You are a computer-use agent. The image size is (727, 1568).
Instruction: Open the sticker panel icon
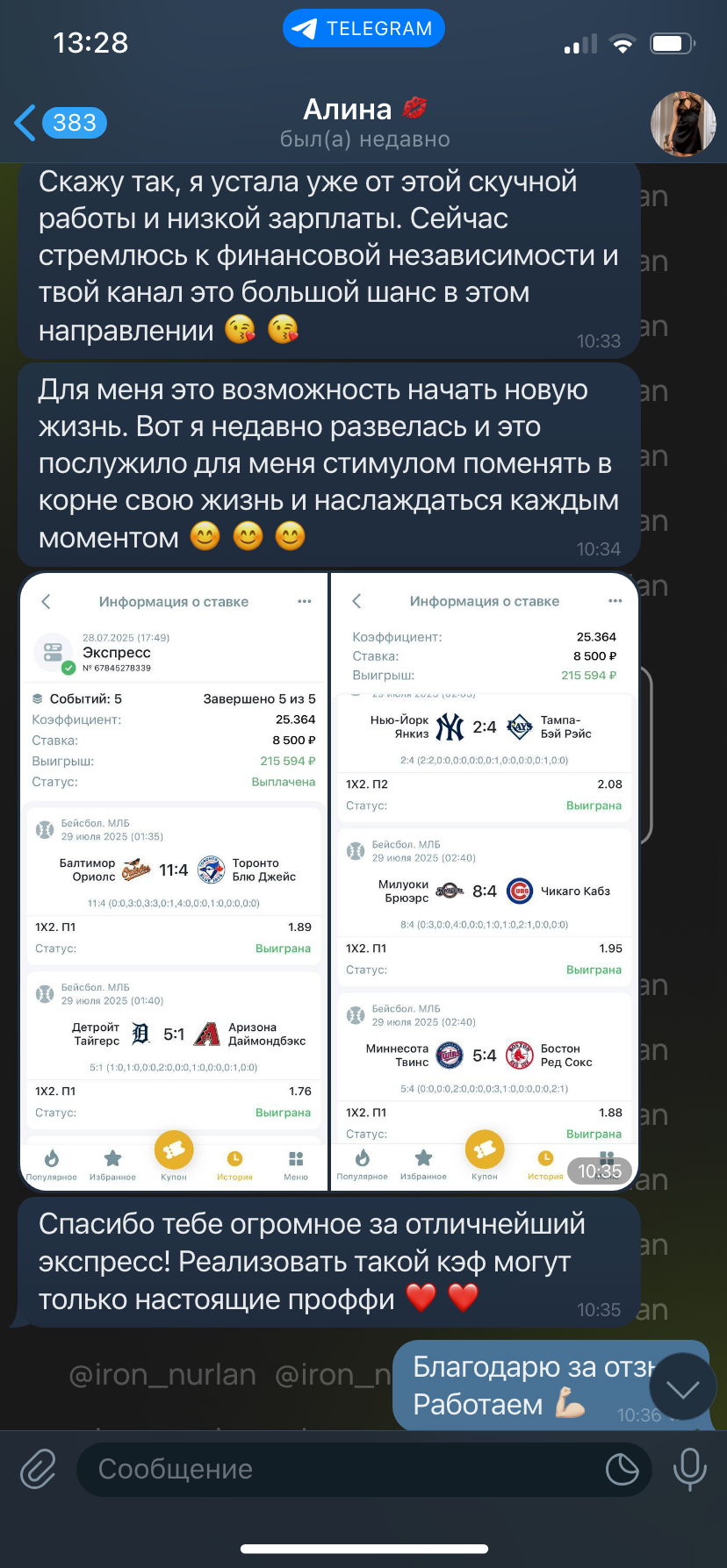[x=622, y=1469]
